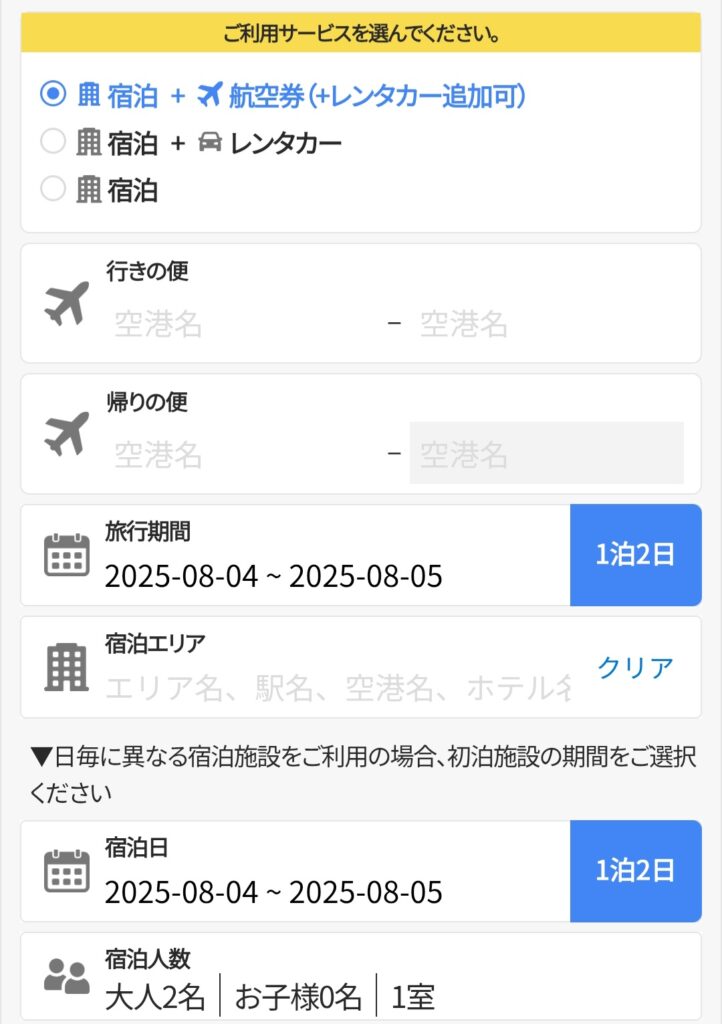Tap the 宿泊エリア search field
Screen dimensions: 722x1024
(335, 686)
